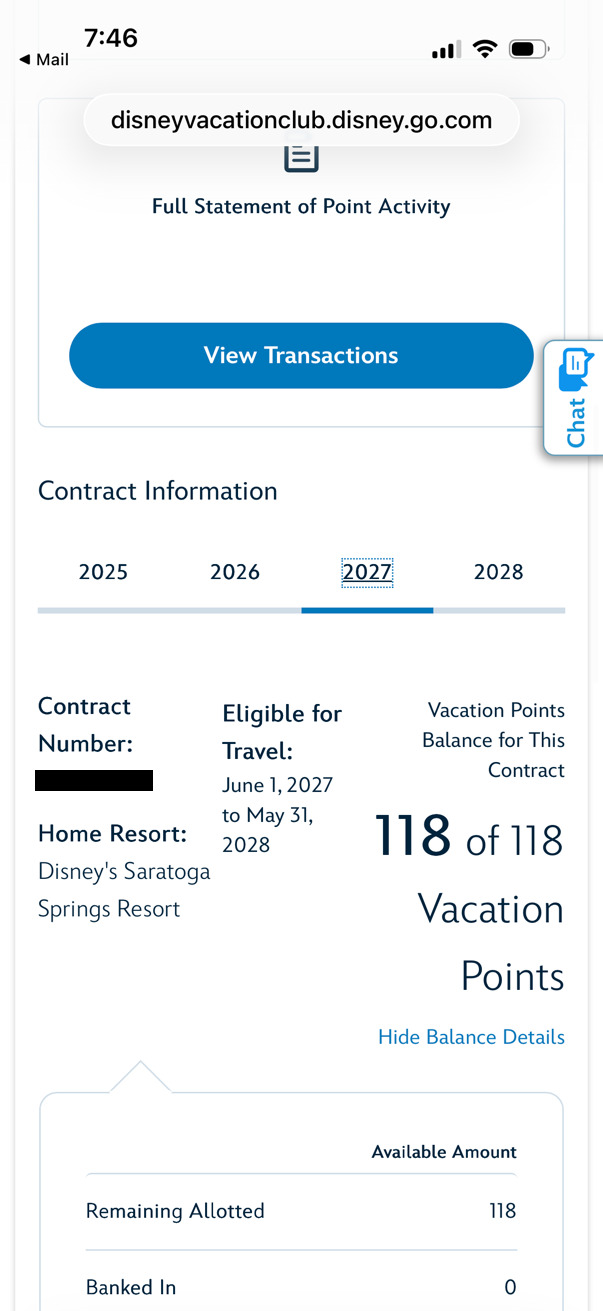Switch to the 2025 contract year tab
603x1311 pixels.
(103, 572)
